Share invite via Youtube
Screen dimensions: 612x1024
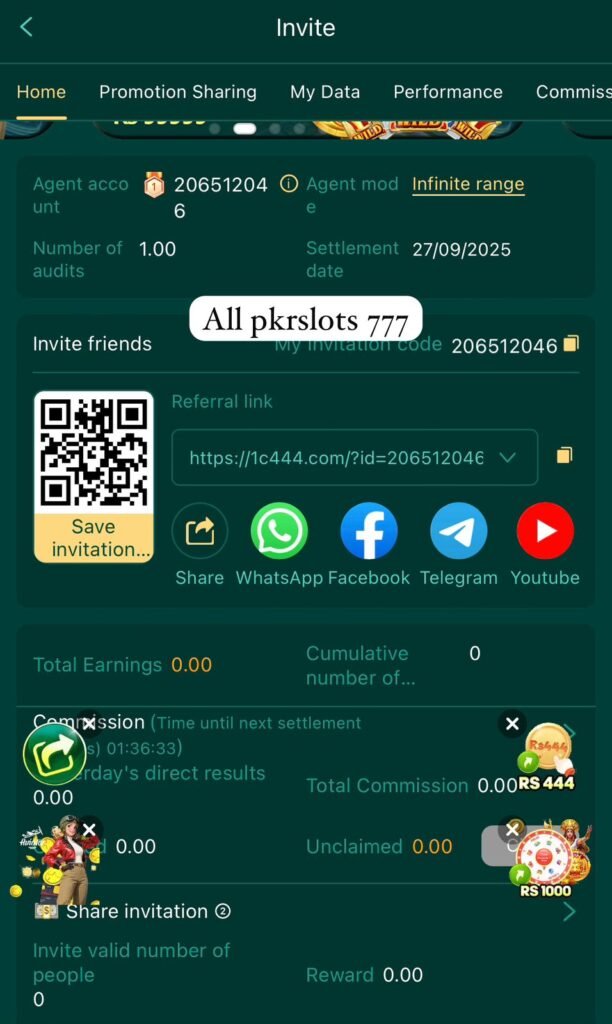545,531
